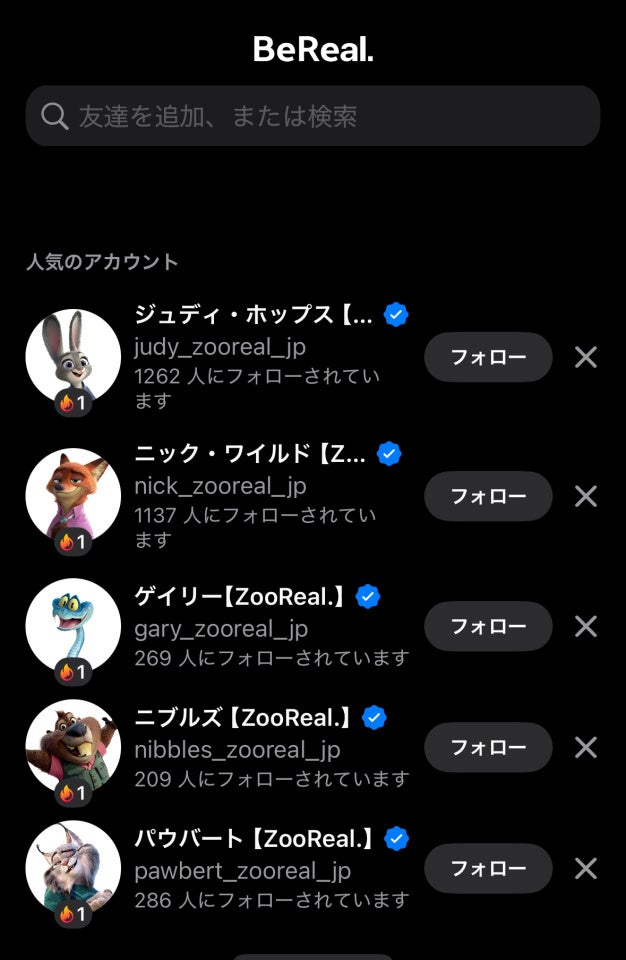Viewport: 626px width, 960px height.
Task: Open the pawbert_zooreal_jp profile
Action: 73,868
